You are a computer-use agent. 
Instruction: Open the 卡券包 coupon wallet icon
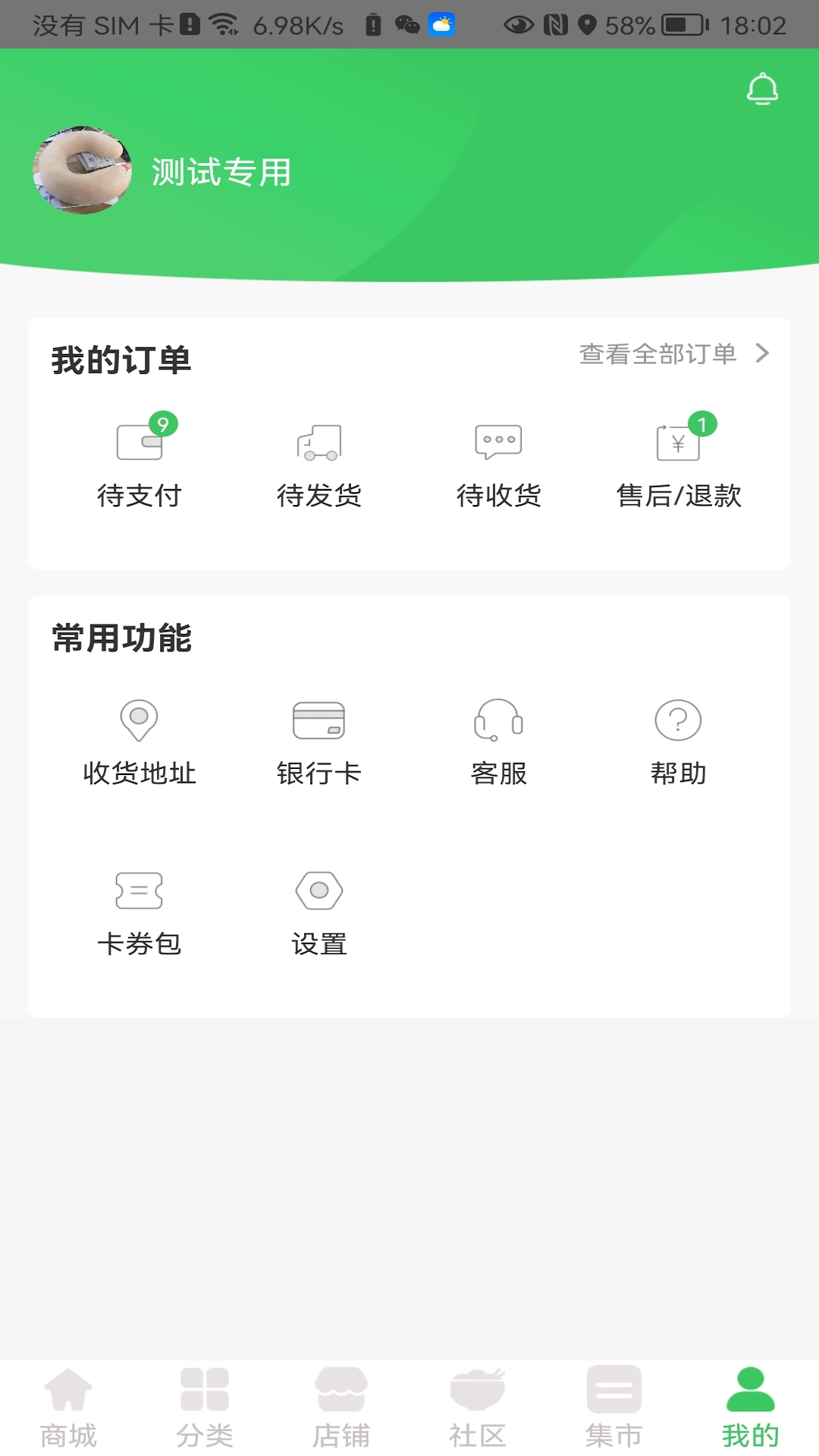click(x=140, y=890)
